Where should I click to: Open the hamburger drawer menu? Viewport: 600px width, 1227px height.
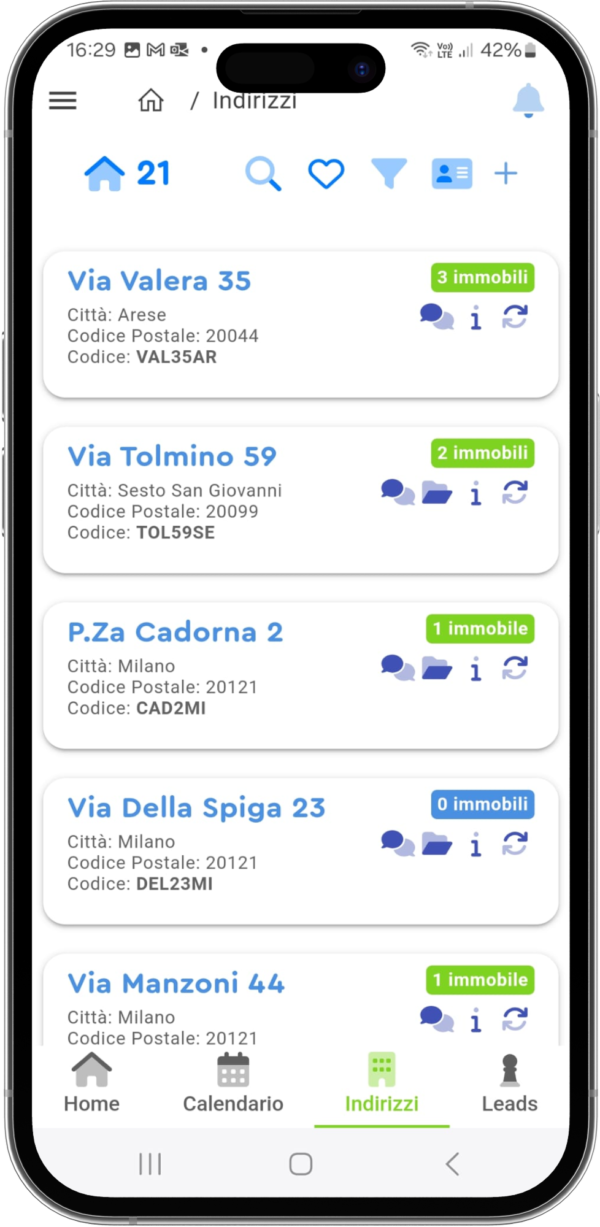(x=63, y=101)
